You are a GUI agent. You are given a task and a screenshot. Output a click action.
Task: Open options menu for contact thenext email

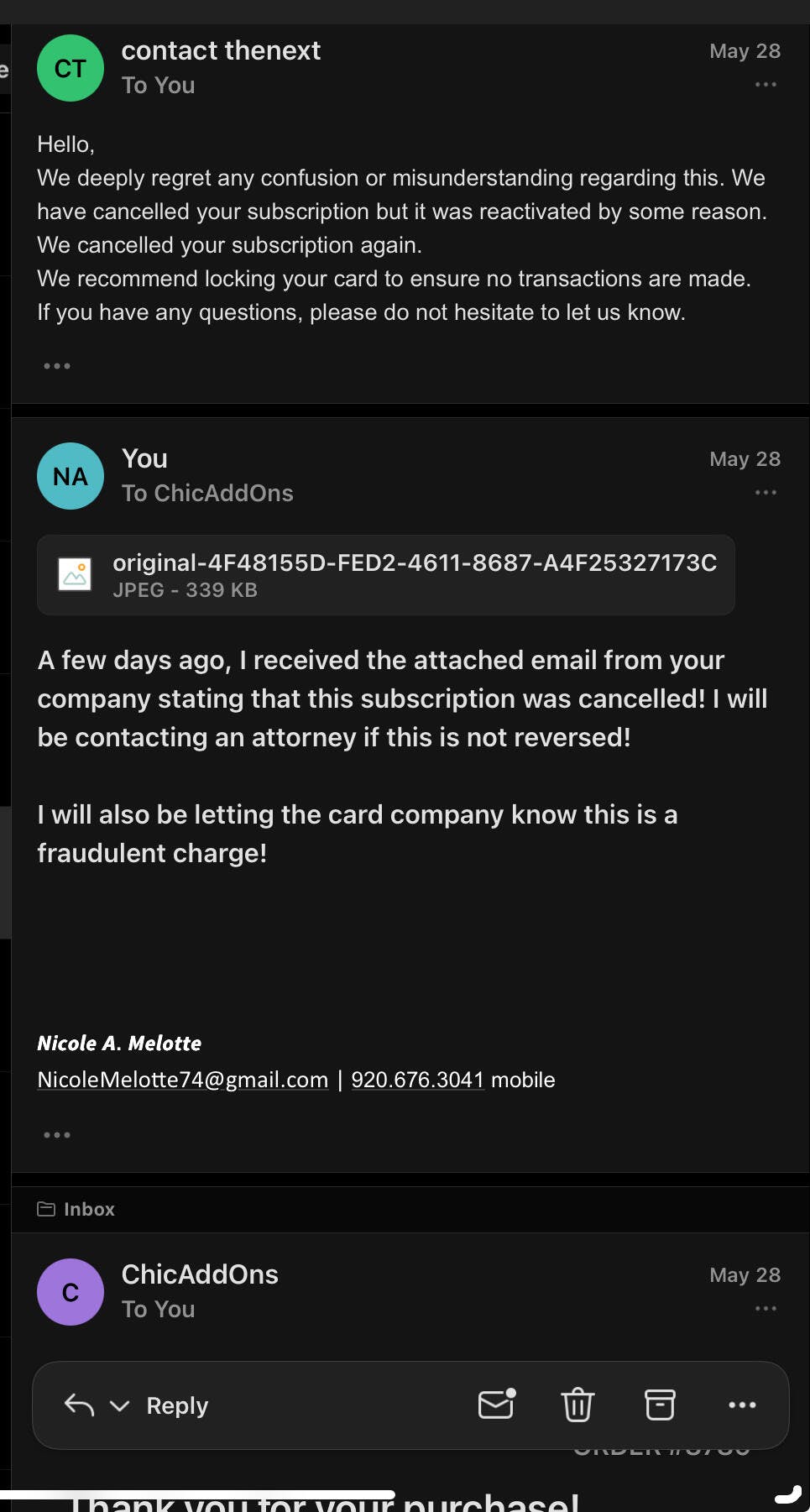tap(766, 85)
